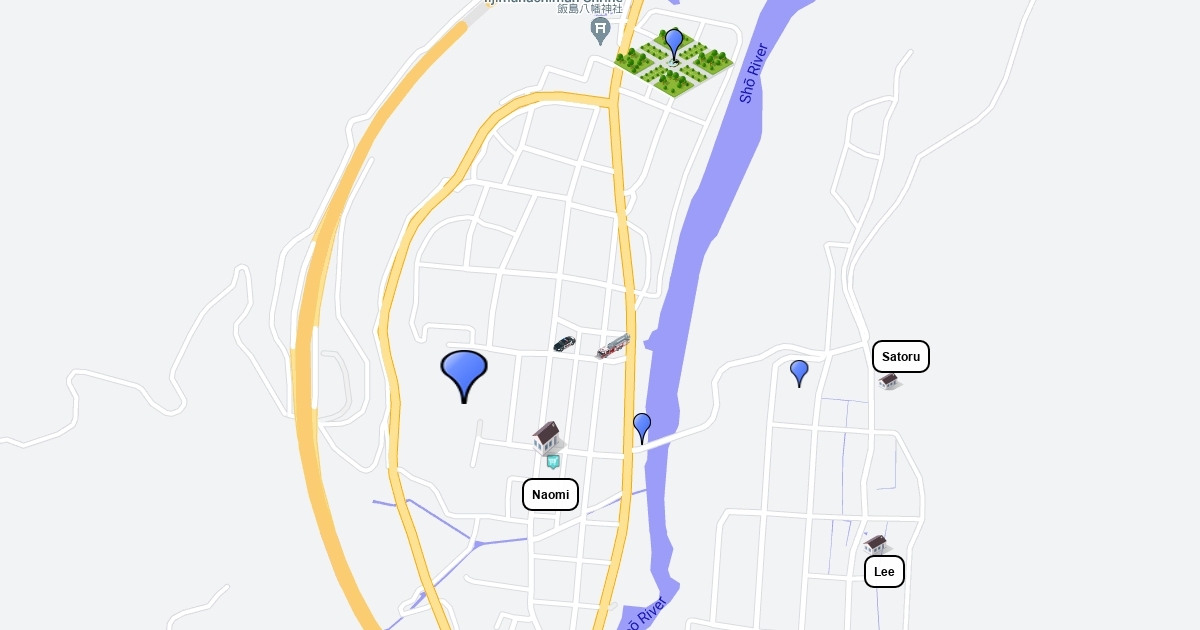Open Naomi's name label
This screenshot has height=630, width=1200.
(x=550, y=494)
